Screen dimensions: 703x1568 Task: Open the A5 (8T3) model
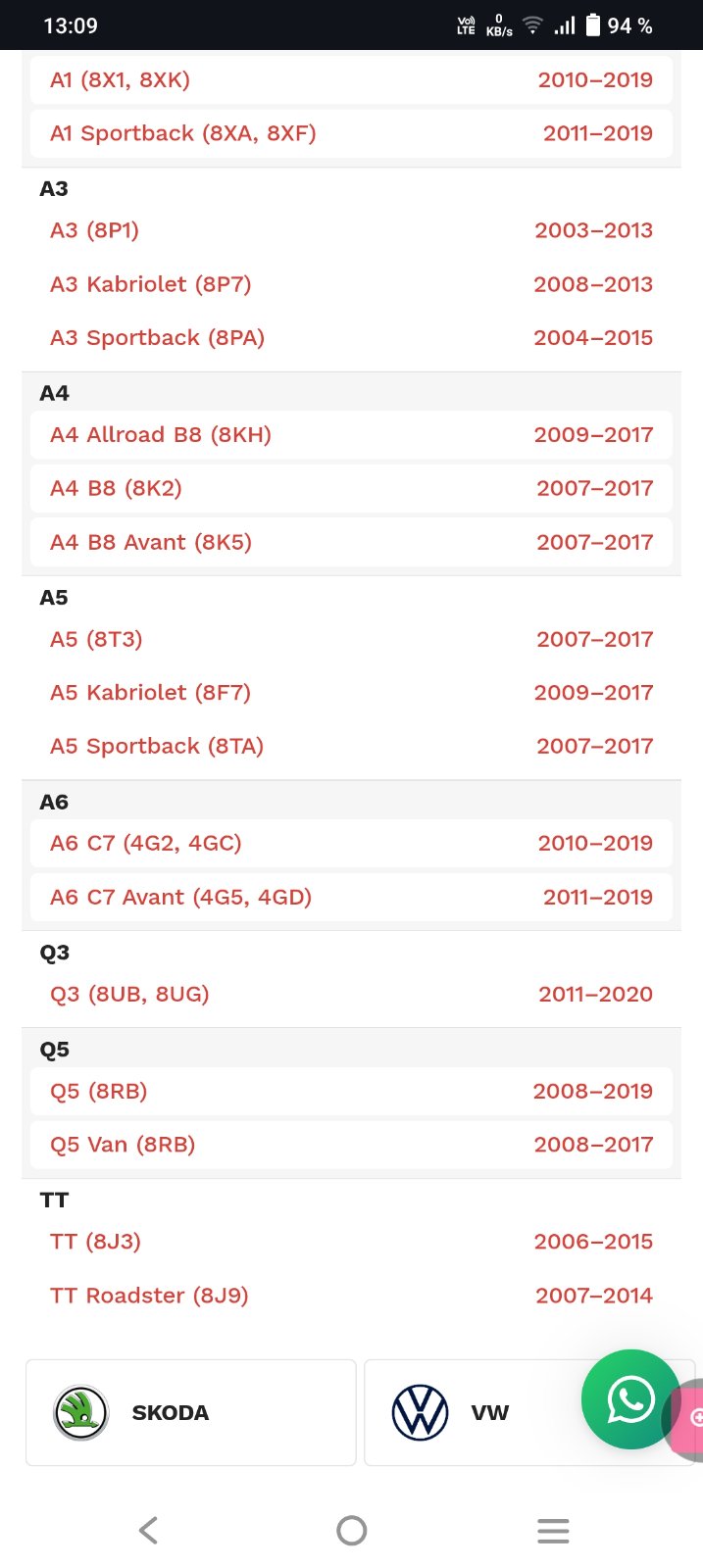(351, 639)
